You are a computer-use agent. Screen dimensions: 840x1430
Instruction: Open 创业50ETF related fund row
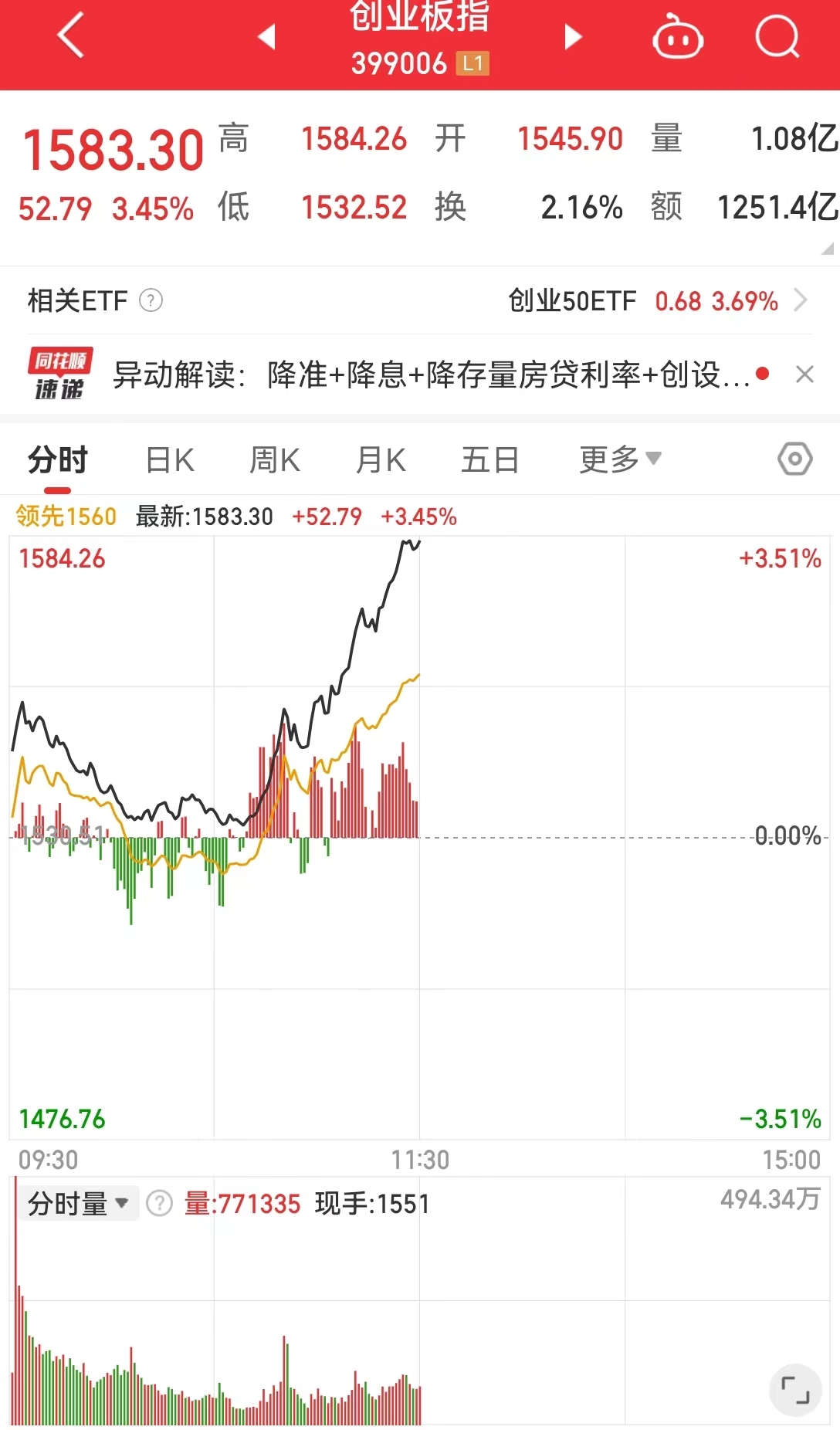[x=656, y=300]
